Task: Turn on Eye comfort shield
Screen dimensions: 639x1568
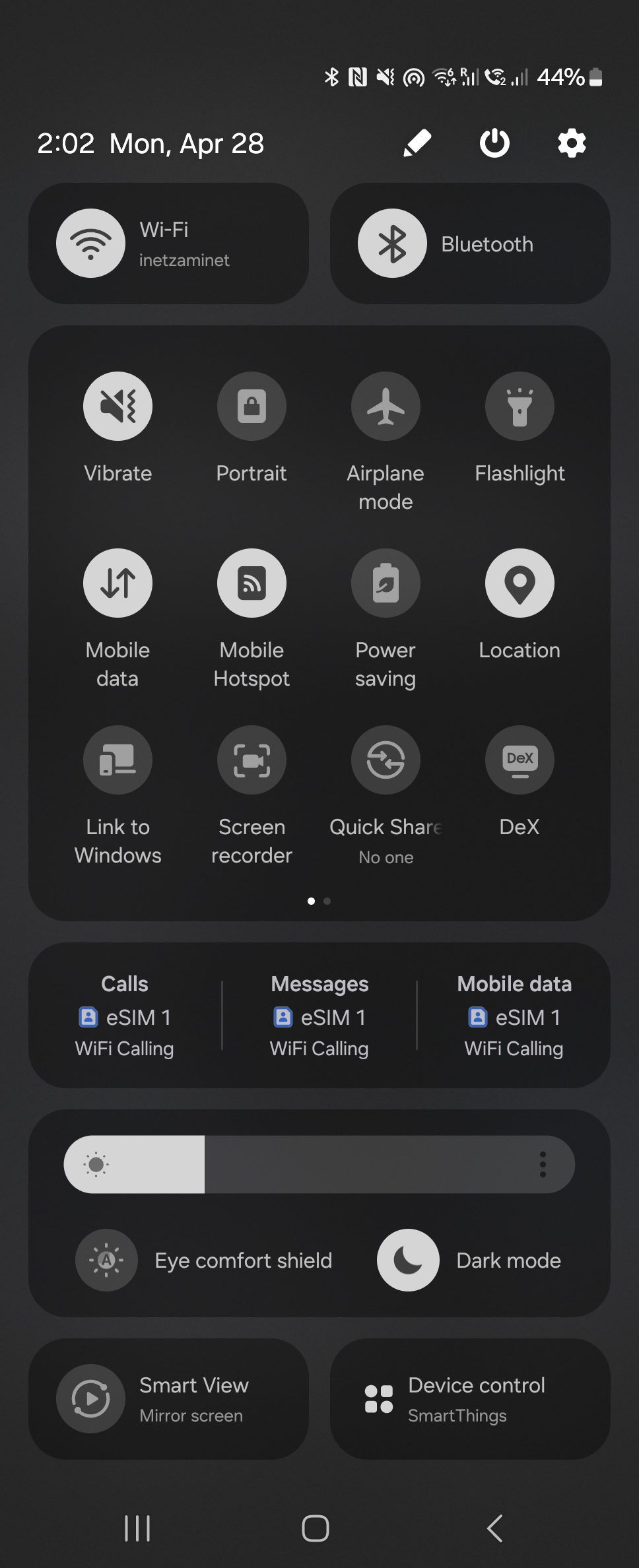Action: (106, 1260)
